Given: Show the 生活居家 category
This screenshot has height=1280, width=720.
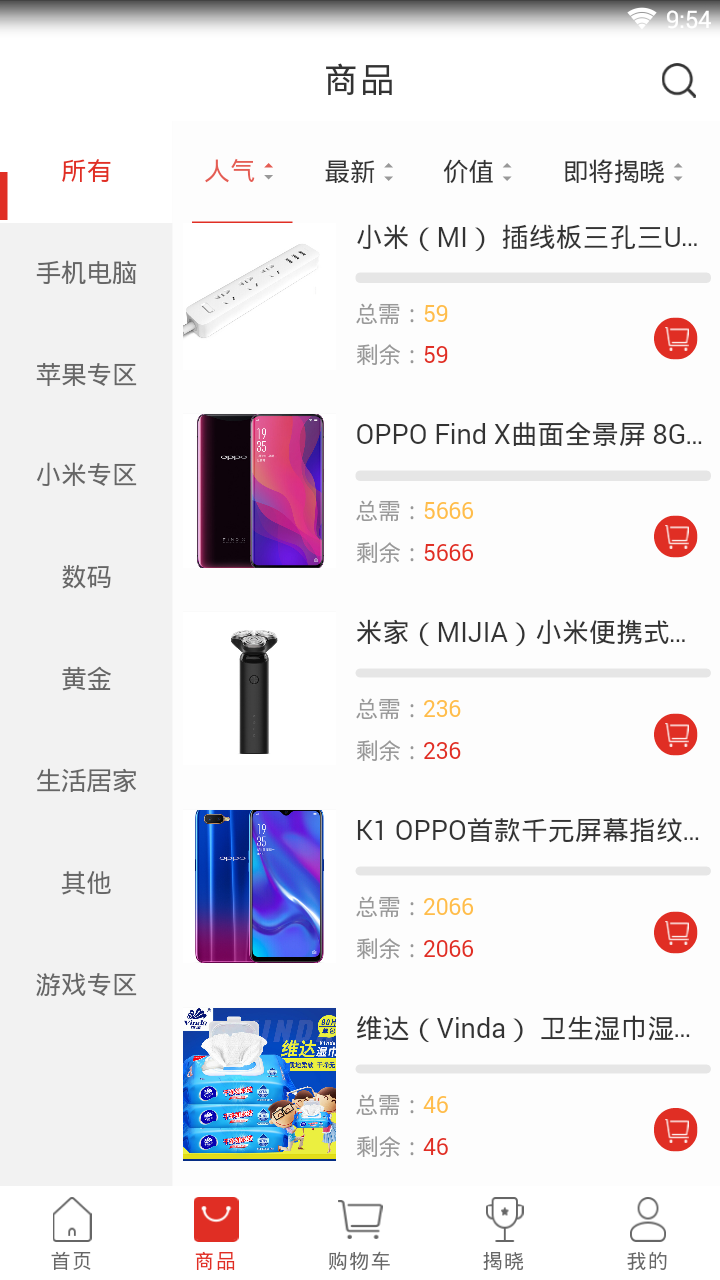Looking at the screenshot, I should point(86,781).
